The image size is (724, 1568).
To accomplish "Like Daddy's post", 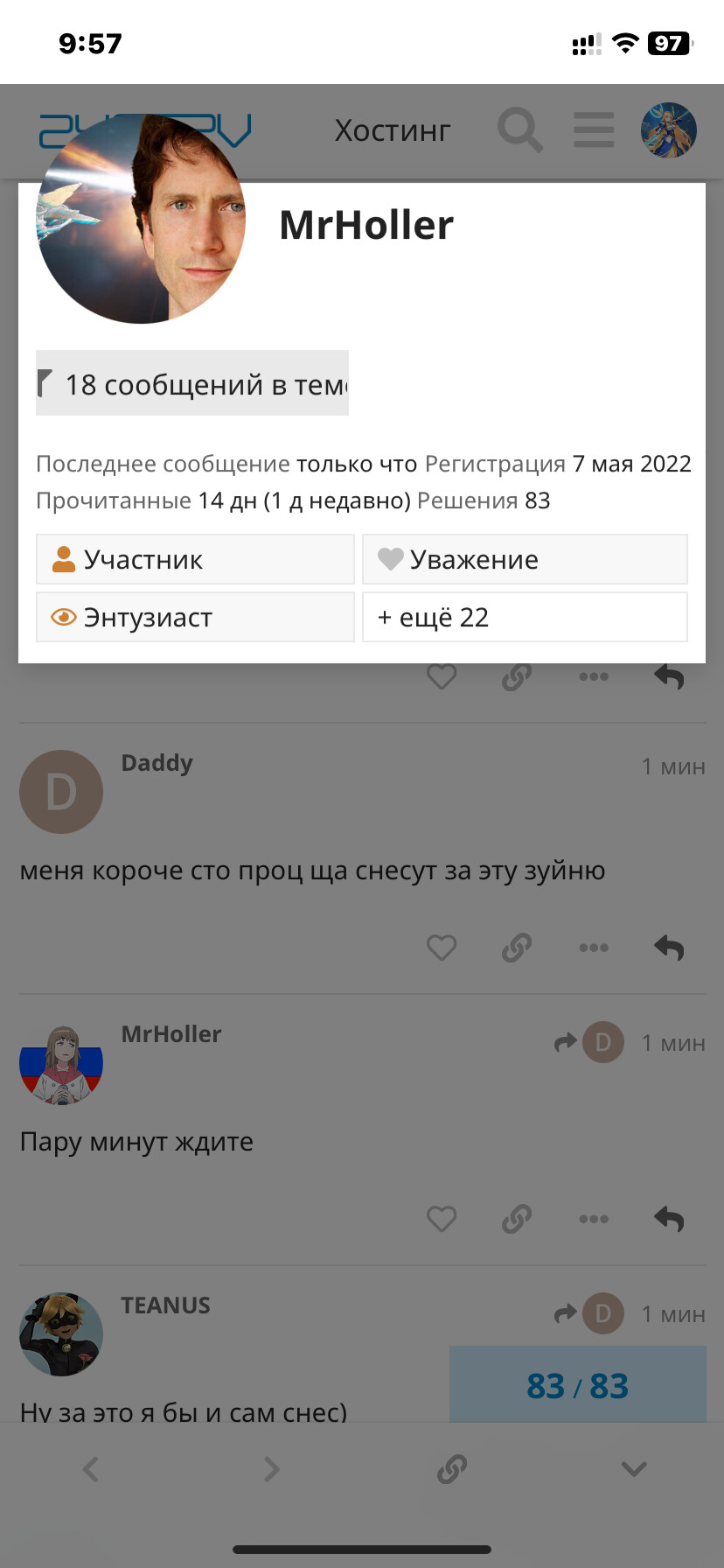I will point(442,948).
